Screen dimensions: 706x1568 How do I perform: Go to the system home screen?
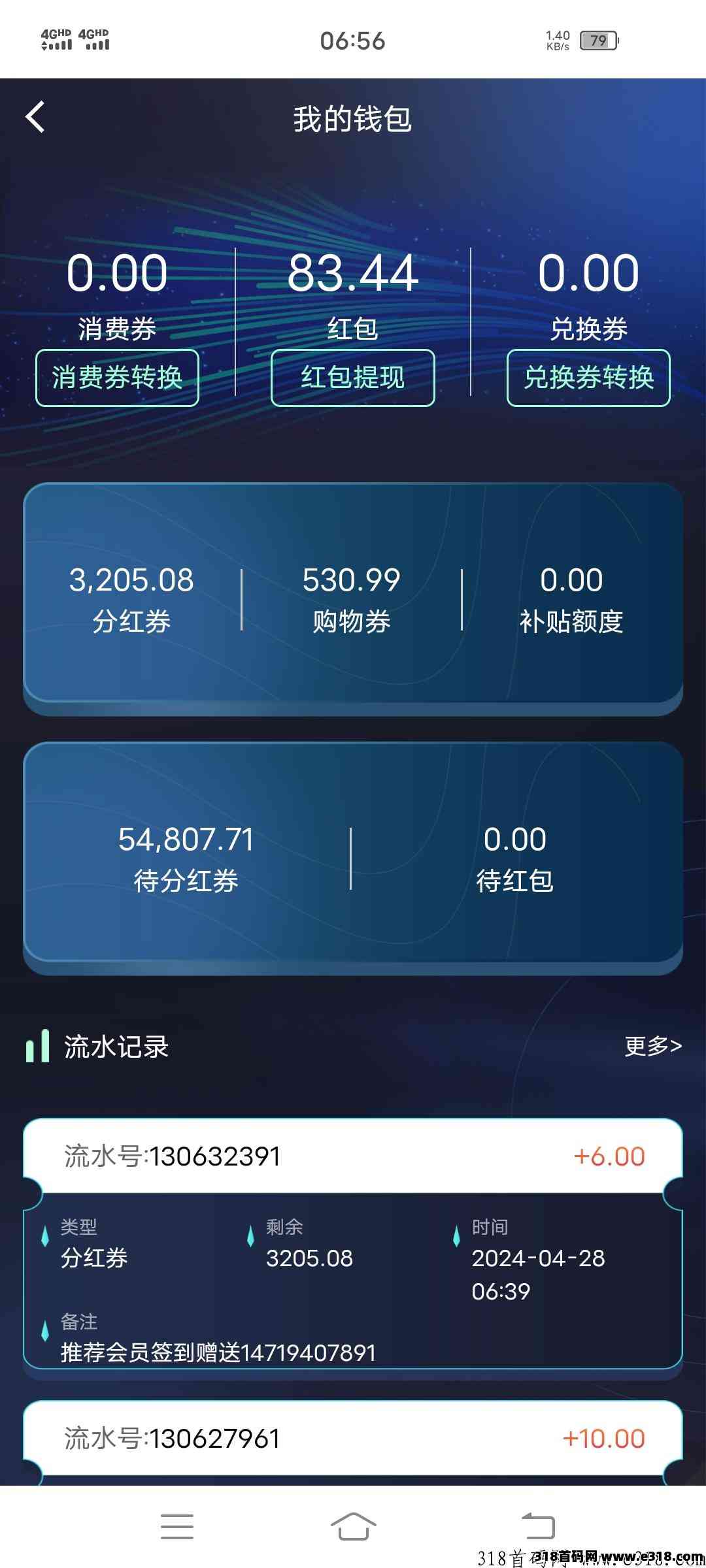(353, 1526)
